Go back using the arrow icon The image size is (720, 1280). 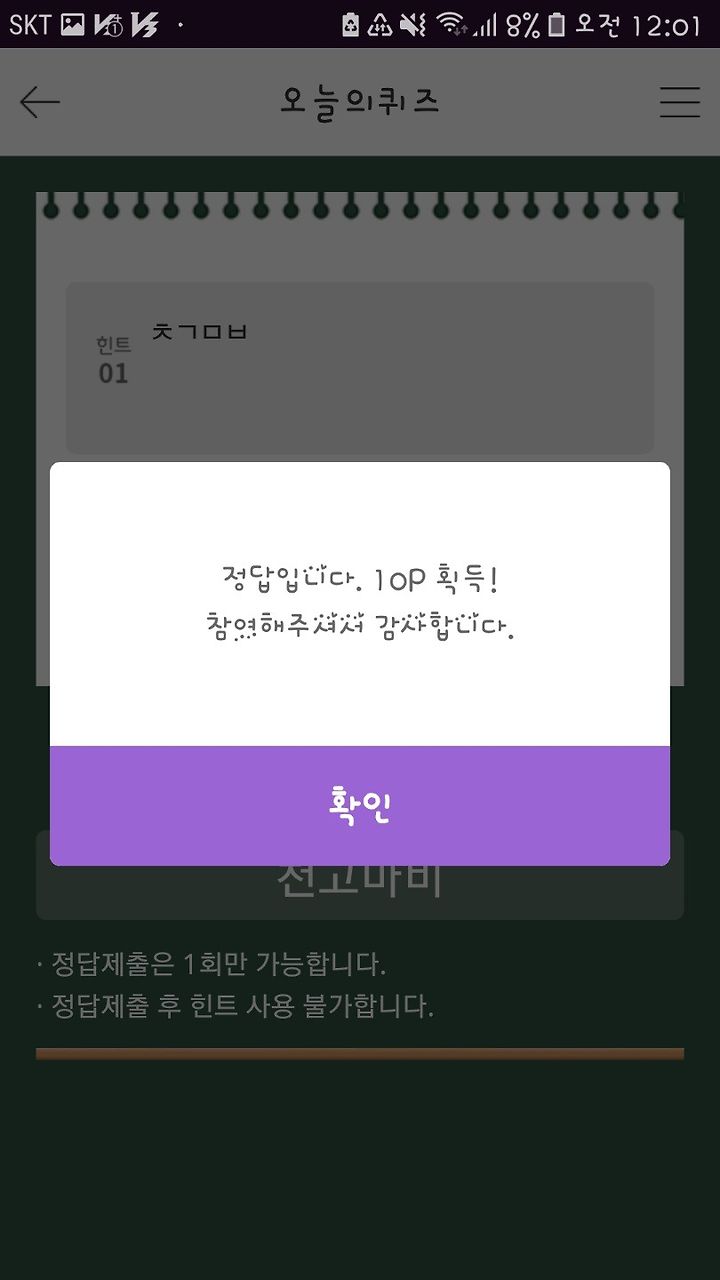point(40,102)
